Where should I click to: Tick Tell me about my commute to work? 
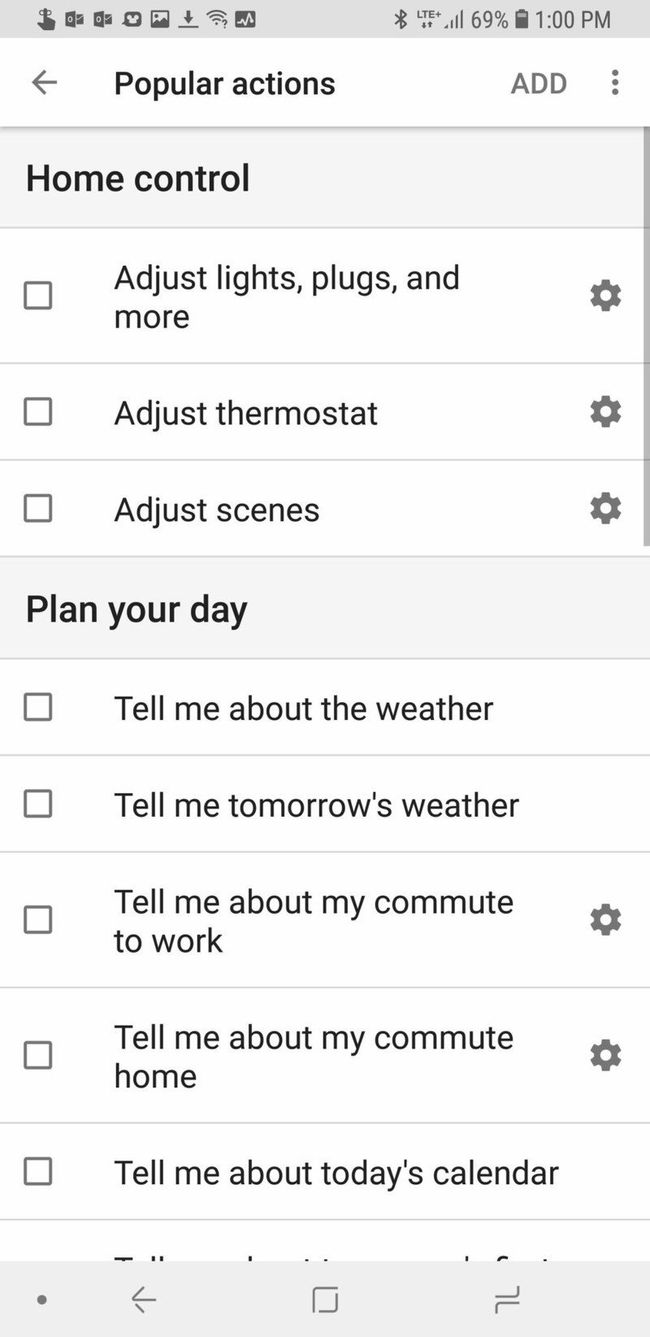[x=38, y=920]
